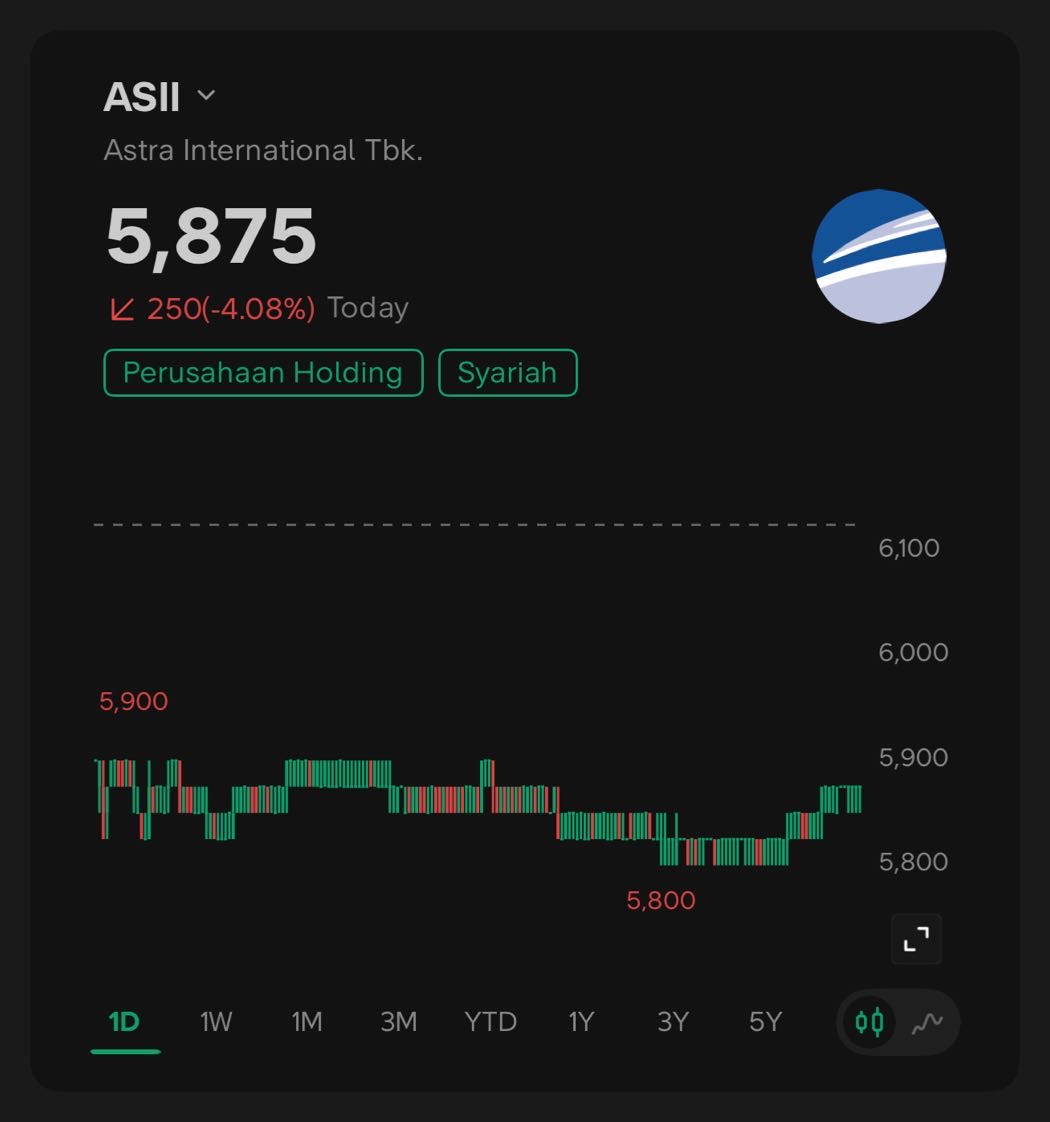Show the 1Y chart range
1050x1122 pixels.
click(x=581, y=1022)
